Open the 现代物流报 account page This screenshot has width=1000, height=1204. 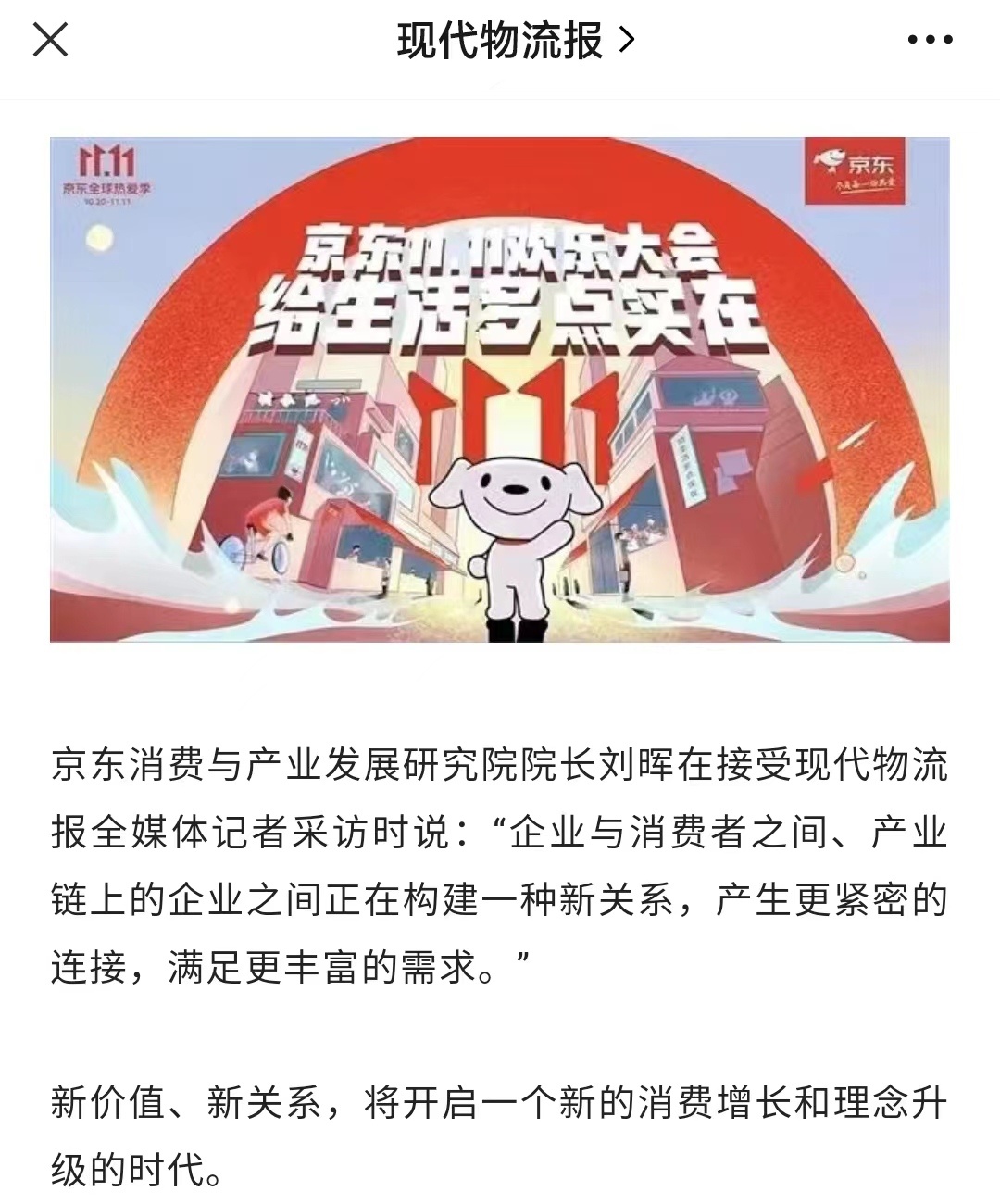pos(515,41)
